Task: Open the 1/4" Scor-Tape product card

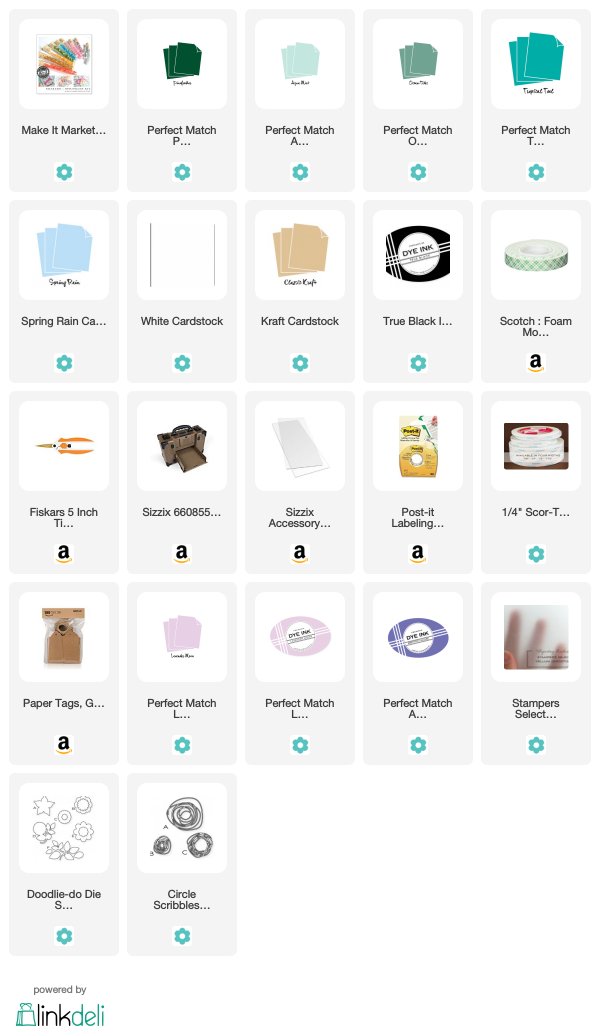Action: [x=536, y=482]
